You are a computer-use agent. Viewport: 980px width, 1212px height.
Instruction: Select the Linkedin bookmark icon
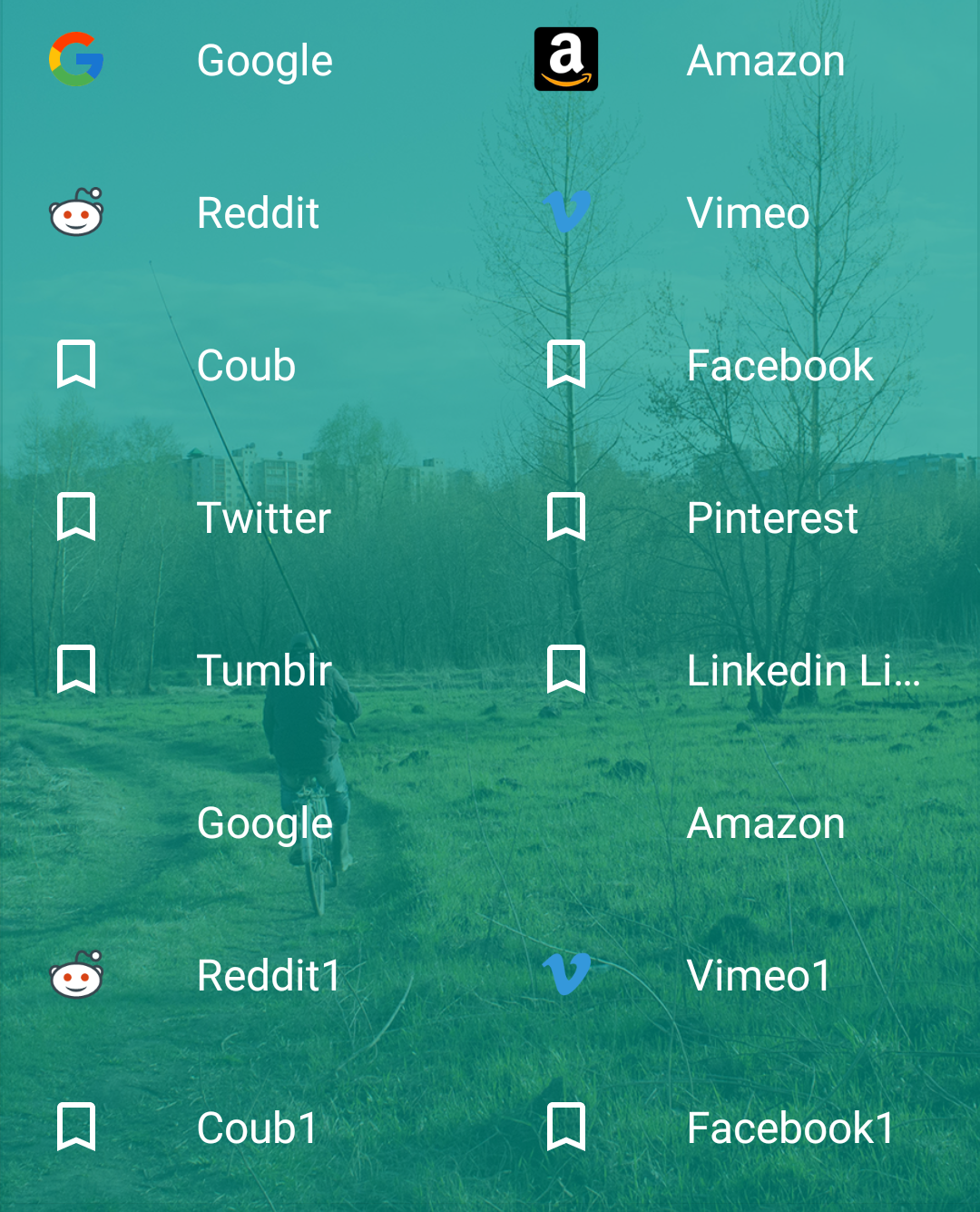tap(566, 670)
